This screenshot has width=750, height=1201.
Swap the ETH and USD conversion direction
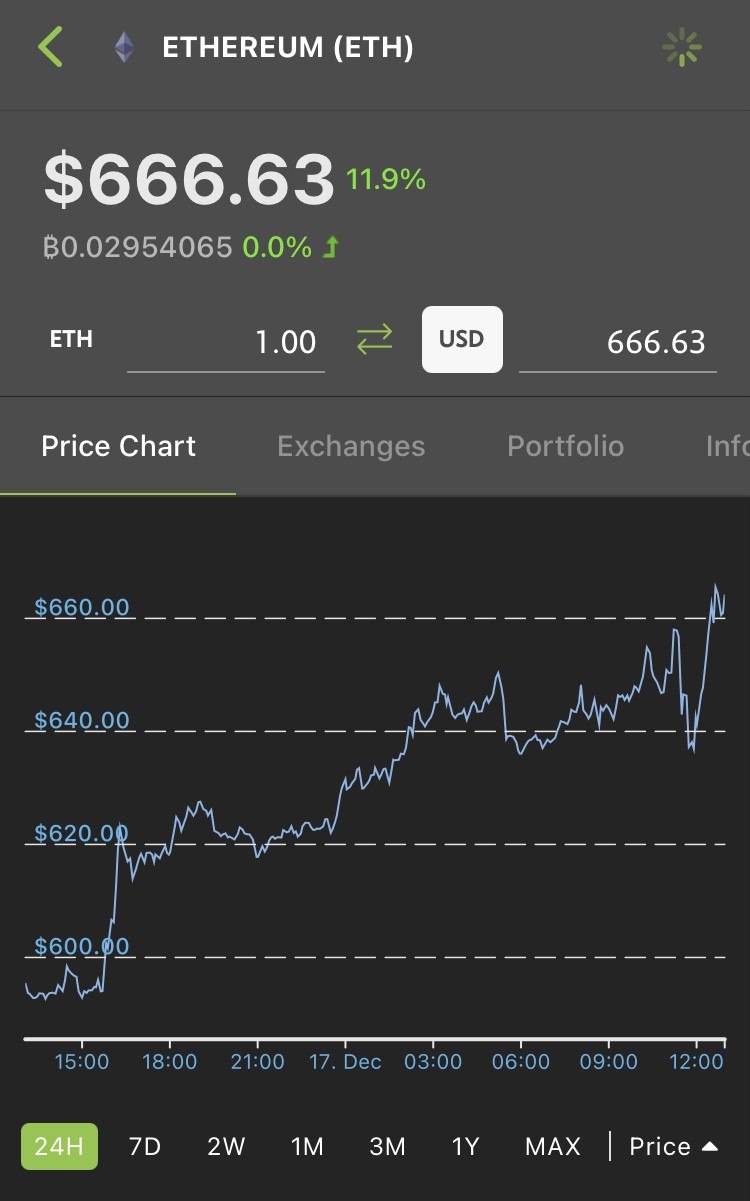tap(375, 340)
